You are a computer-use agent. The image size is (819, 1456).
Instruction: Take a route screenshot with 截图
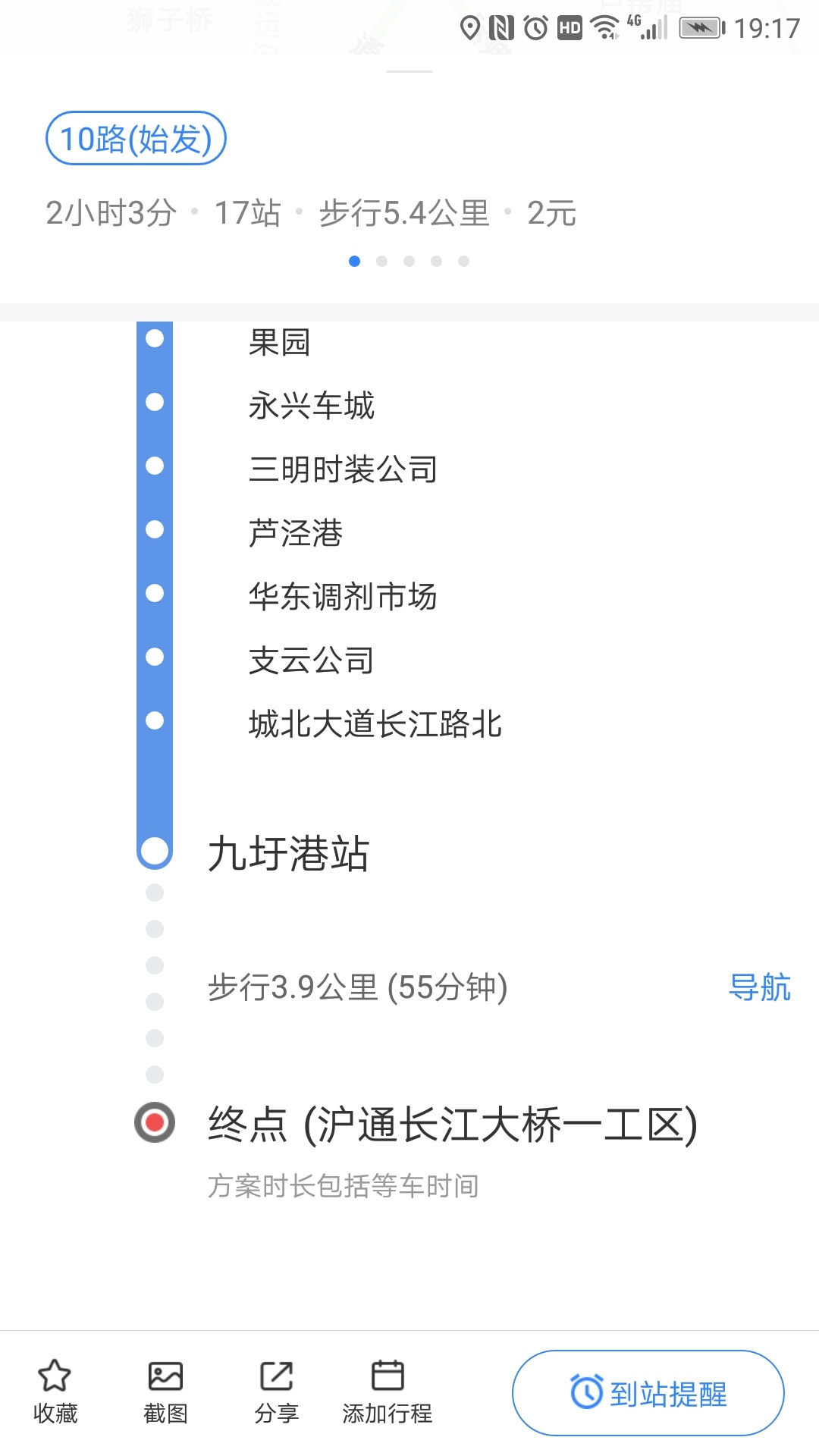click(165, 1392)
